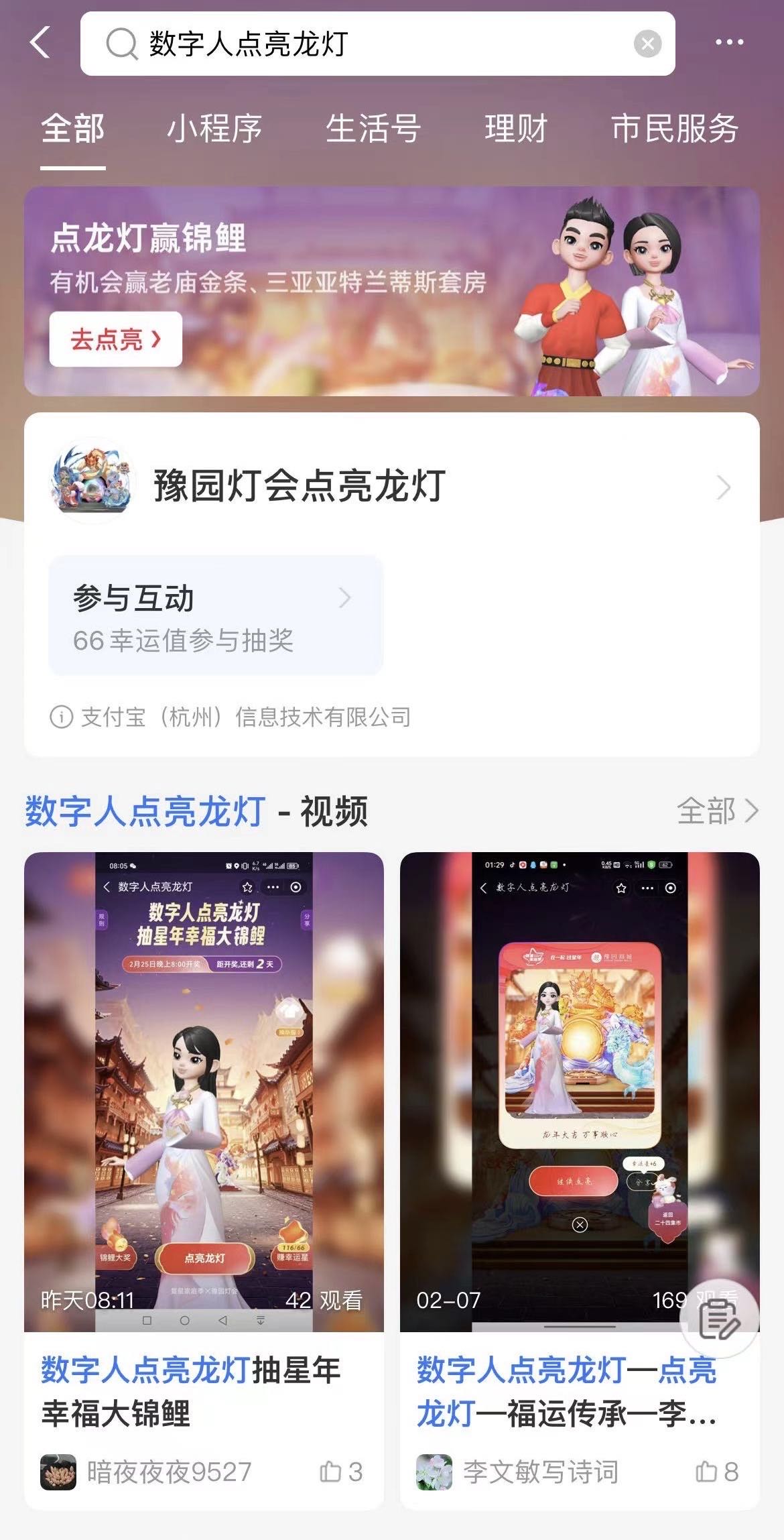The width and height of the screenshot is (784, 1540).
Task: View 支付宝（杭州）信息技术有限公司 info icon
Action: (61, 717)
